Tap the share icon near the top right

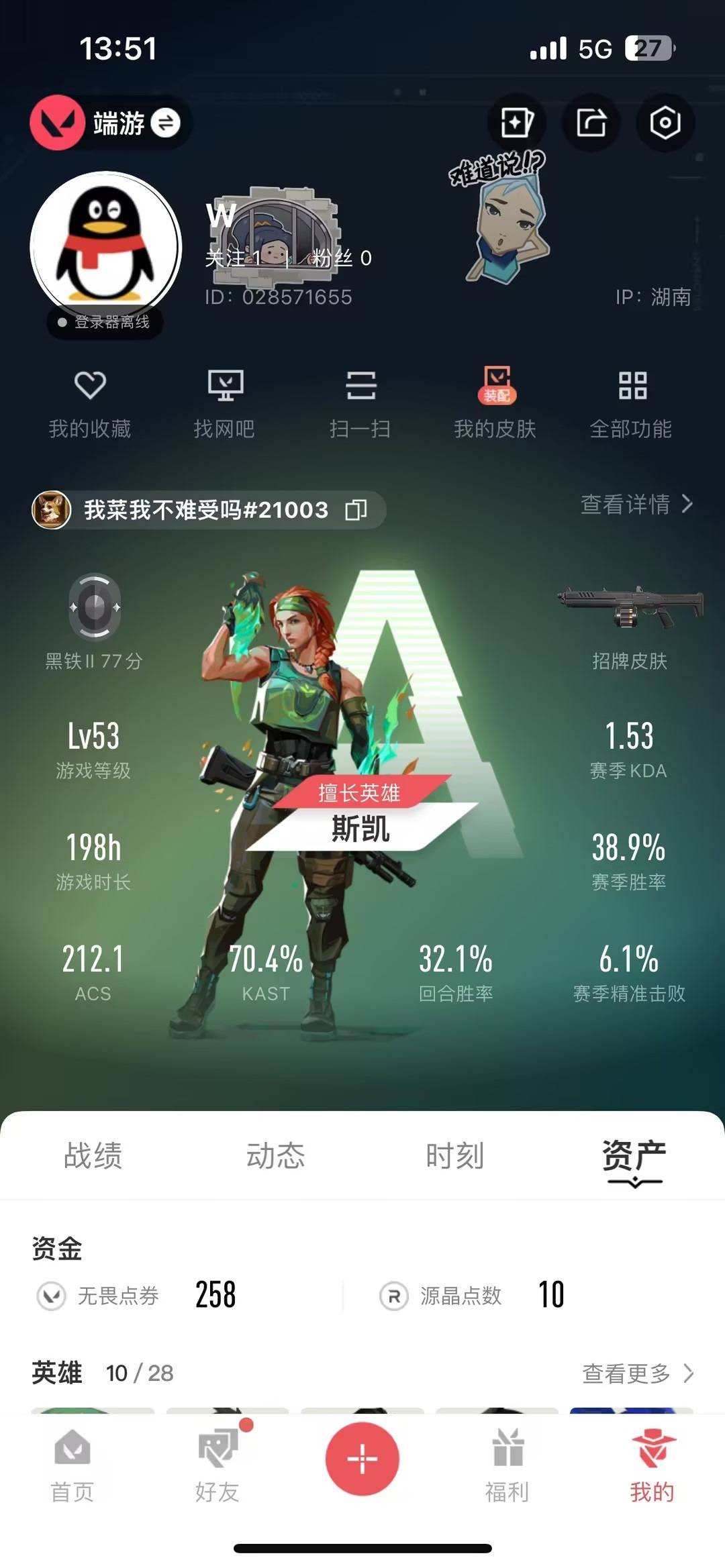(589, 123)
